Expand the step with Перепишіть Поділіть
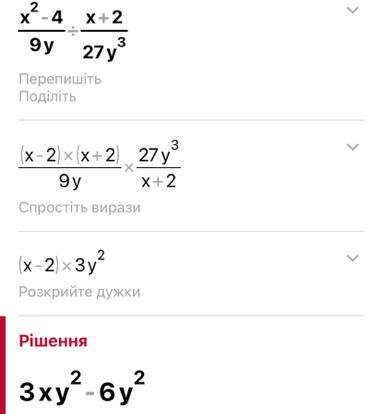This screenshot has height=414, width=382. (x=353, y=10)
